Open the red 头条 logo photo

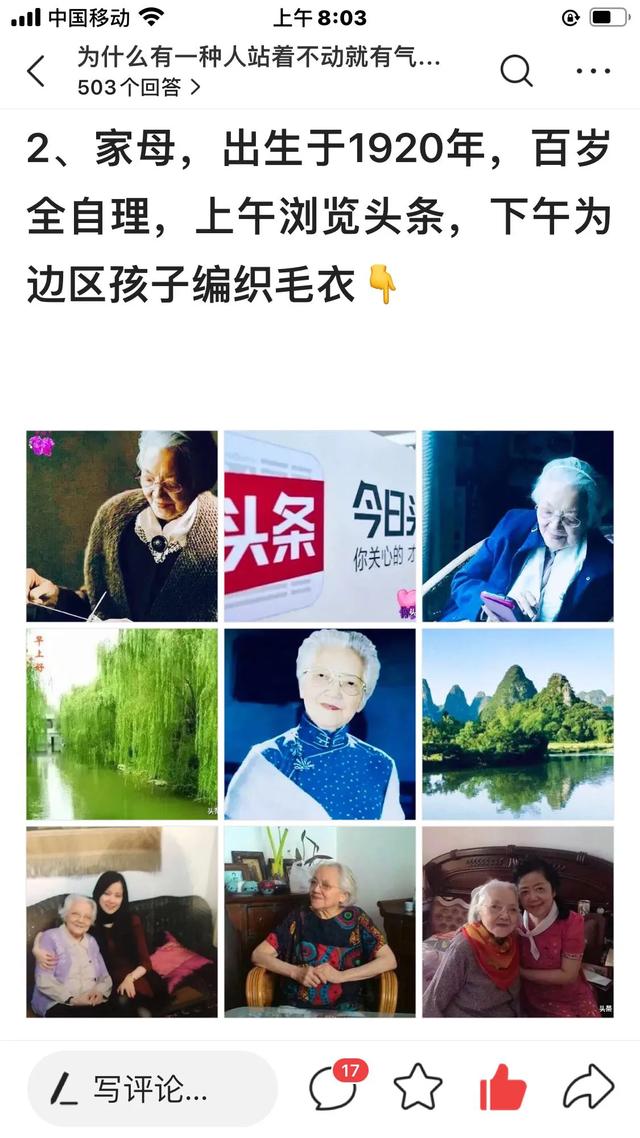pyautogui.click(x=320, y=526)
